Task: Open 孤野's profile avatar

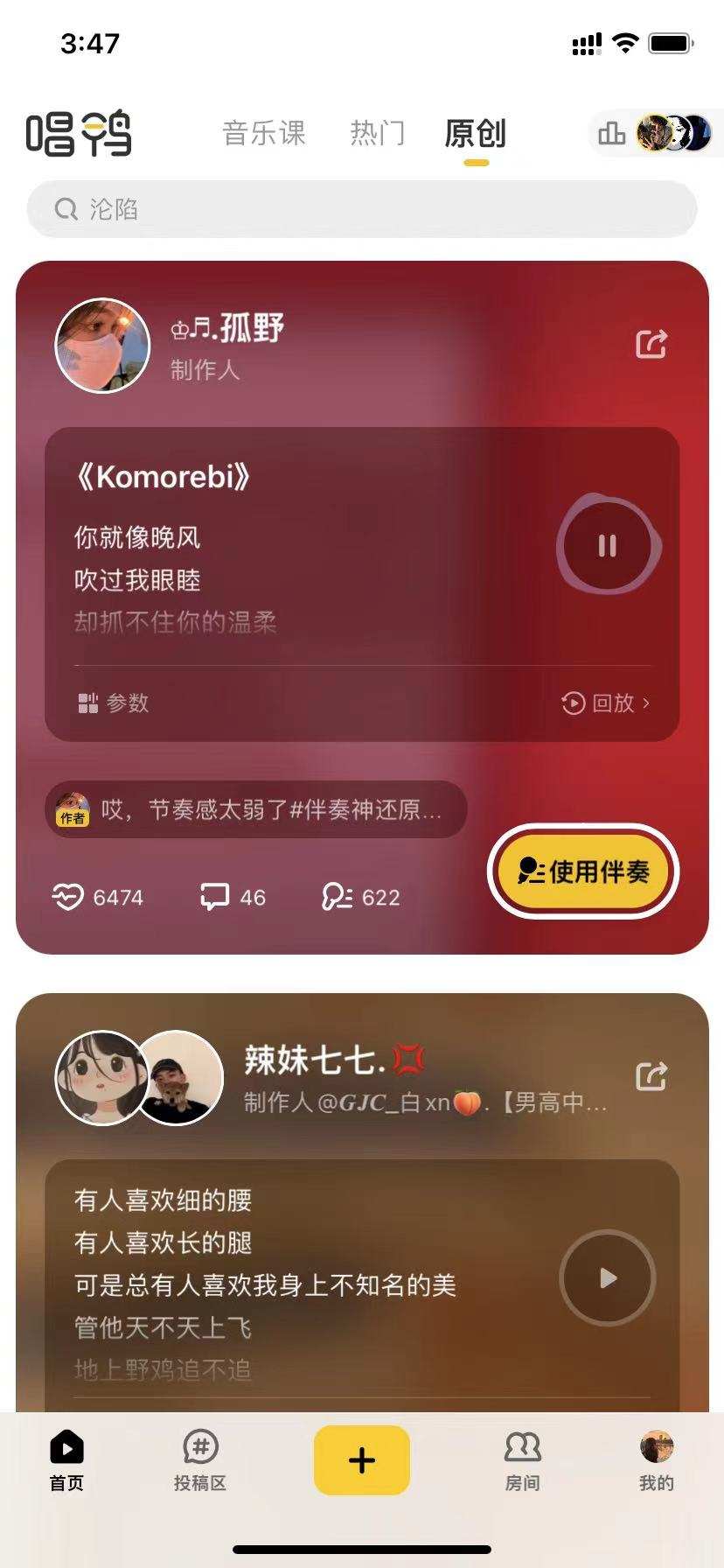Action: click(102, 346)
